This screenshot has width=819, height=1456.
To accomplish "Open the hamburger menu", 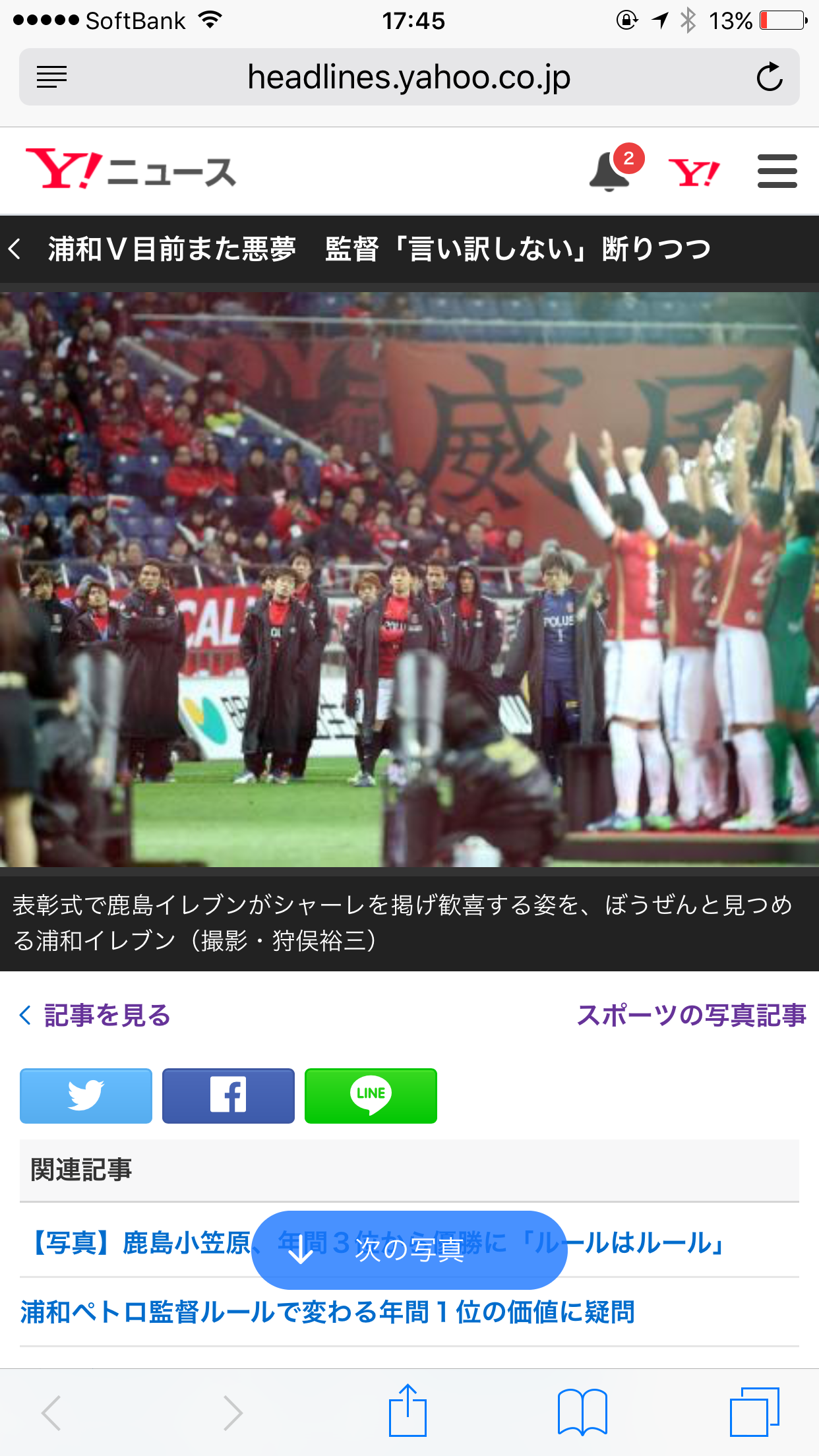I will click(x=777, y=171).
